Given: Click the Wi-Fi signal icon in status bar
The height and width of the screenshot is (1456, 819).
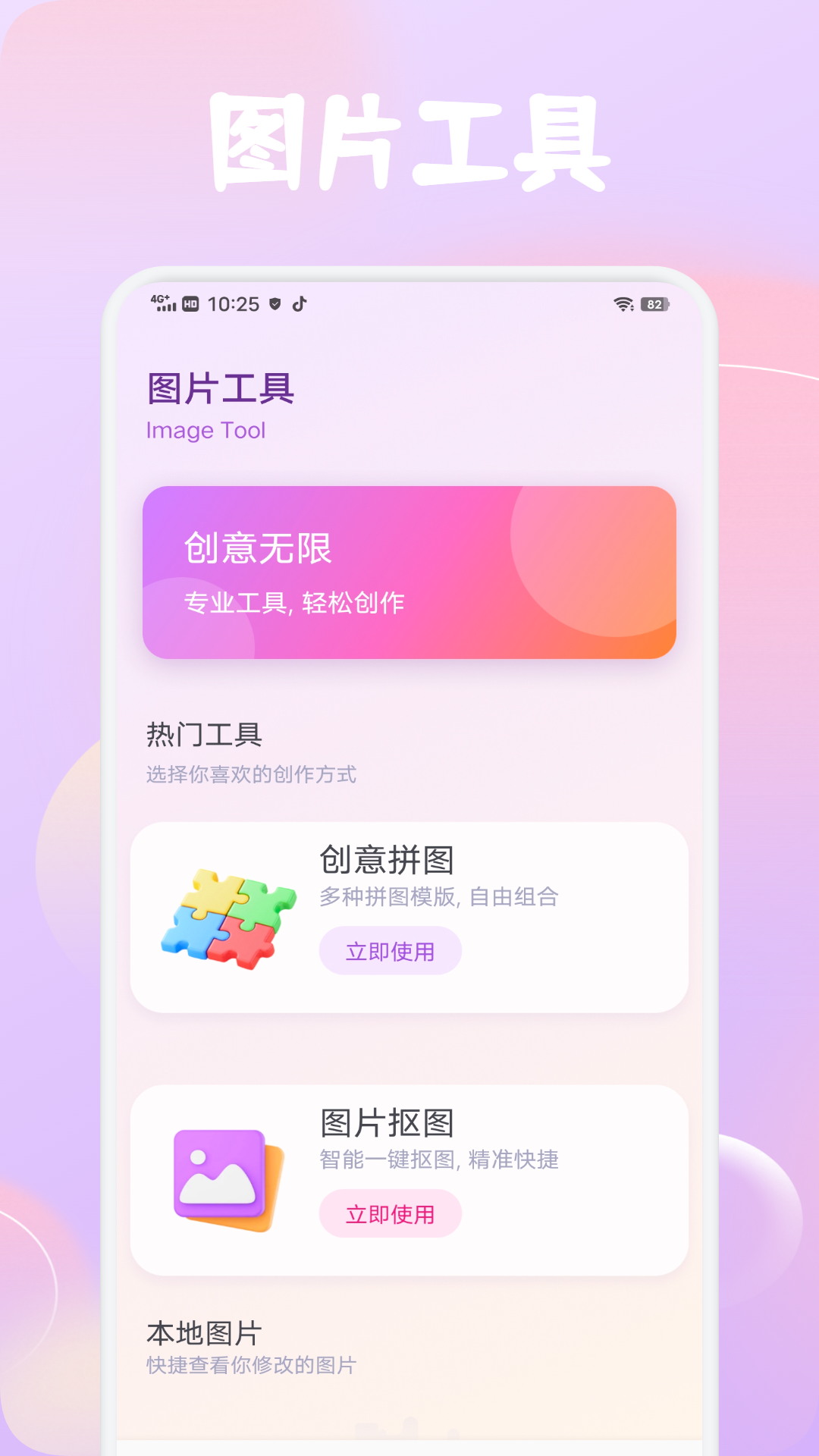Looking at the screenshot, I should point(623,303).
